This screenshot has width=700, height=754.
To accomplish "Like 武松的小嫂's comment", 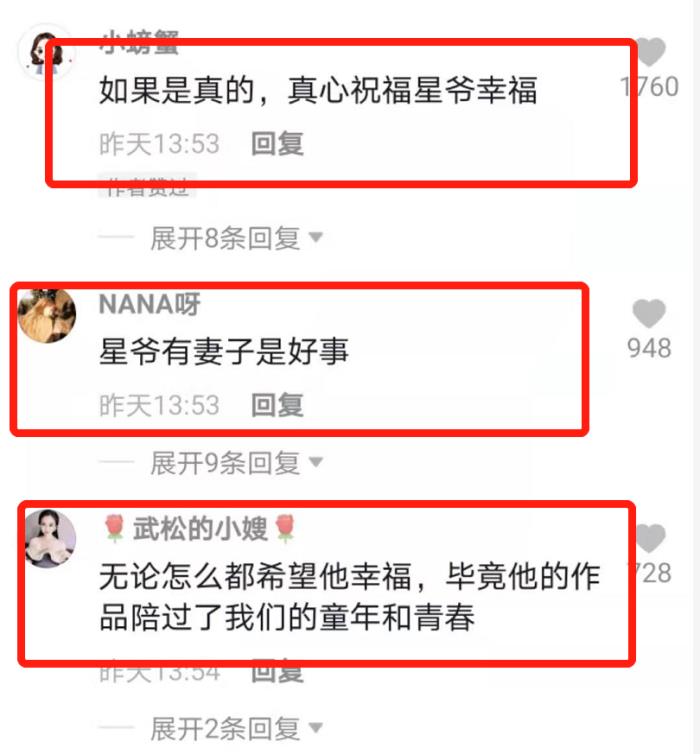I will point(651,539).
